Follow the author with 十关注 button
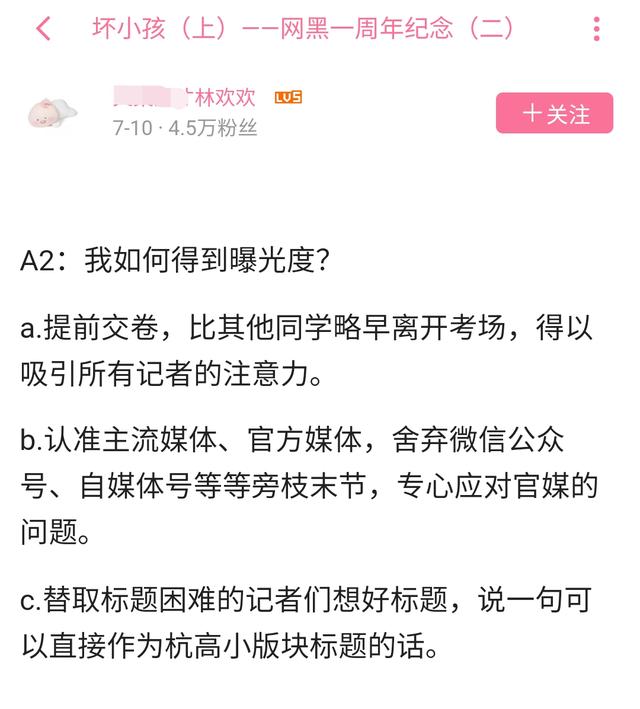This screenshot has height=709, width=640. (555, 113)
